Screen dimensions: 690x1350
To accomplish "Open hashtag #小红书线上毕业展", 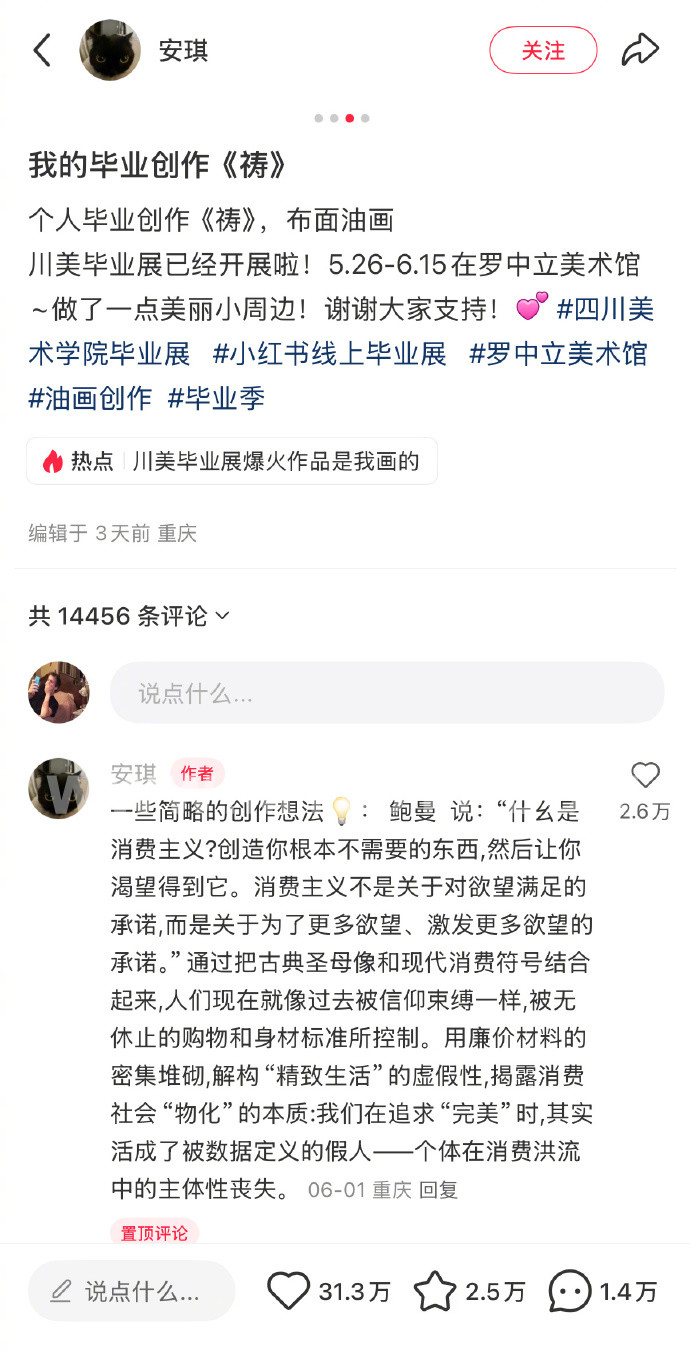I will (x=330, y=353).
